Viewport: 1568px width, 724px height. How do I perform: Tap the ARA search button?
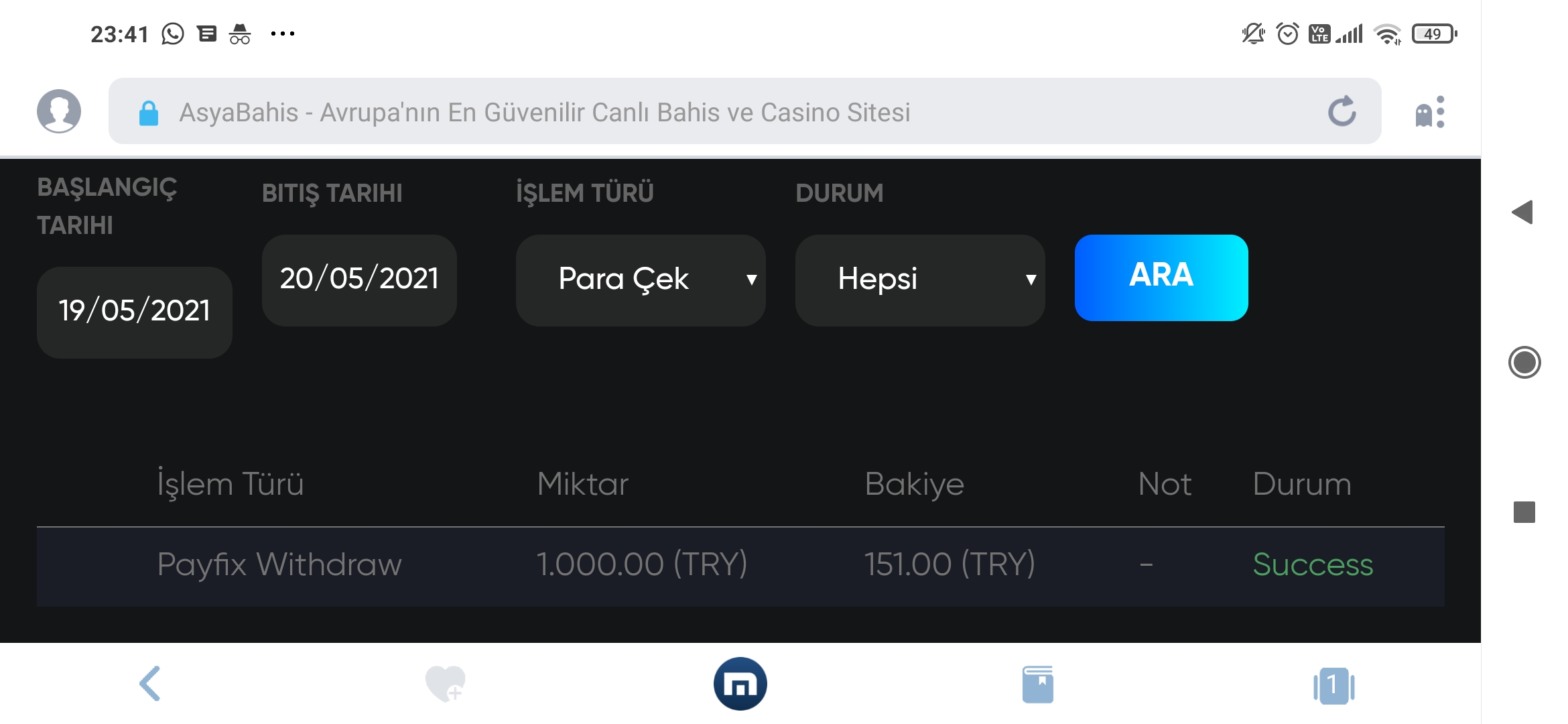[x=1161, y=277]
